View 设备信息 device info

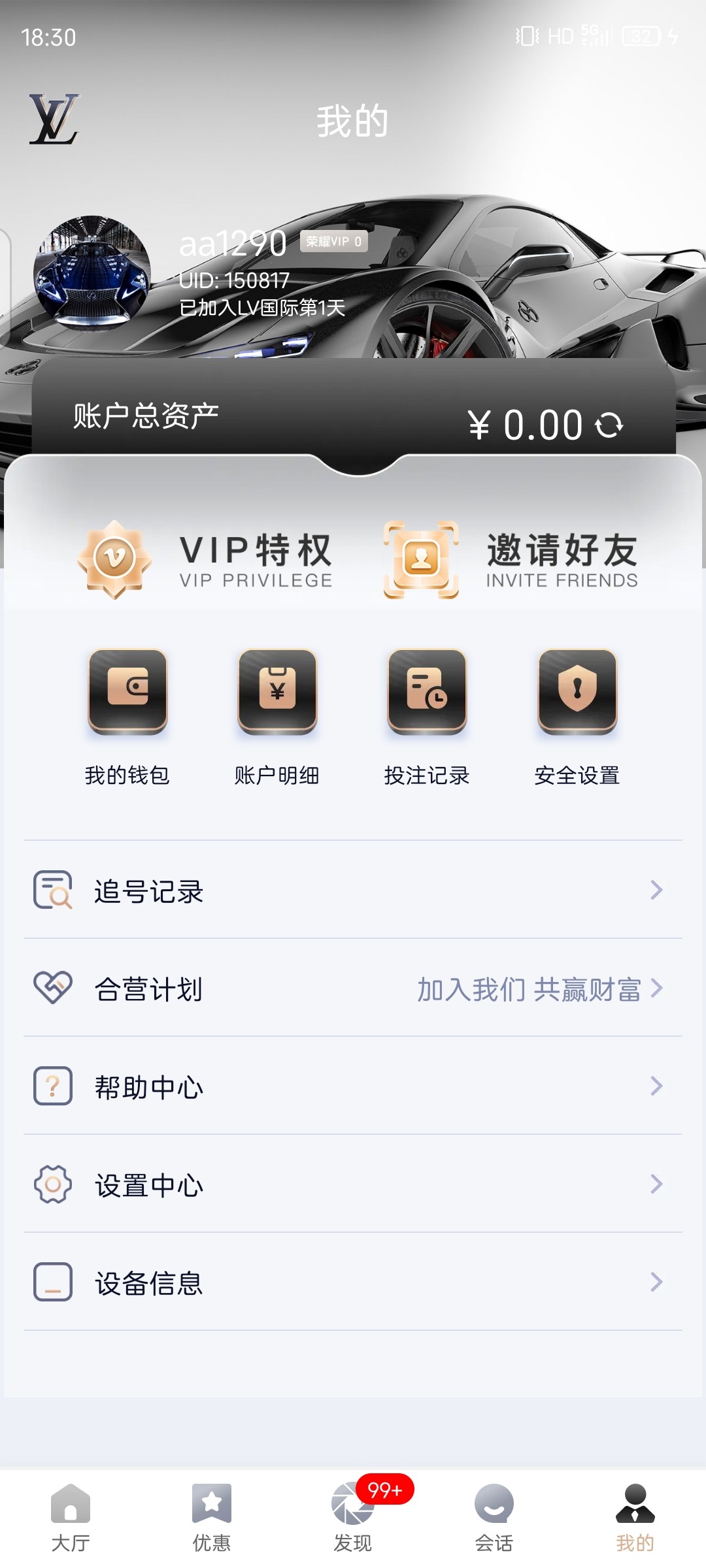(x=353, y=1282)
